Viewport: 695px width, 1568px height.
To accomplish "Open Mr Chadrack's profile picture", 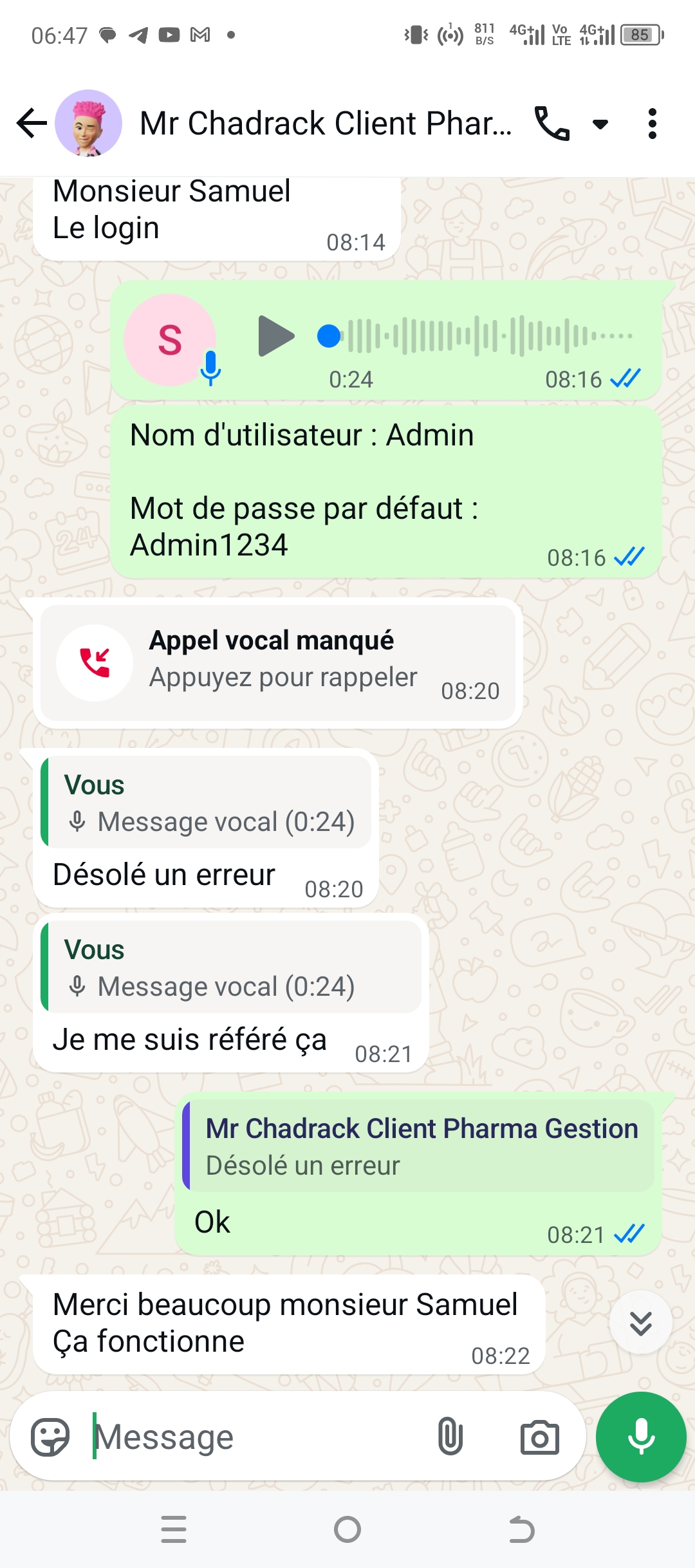I will 88,123.
